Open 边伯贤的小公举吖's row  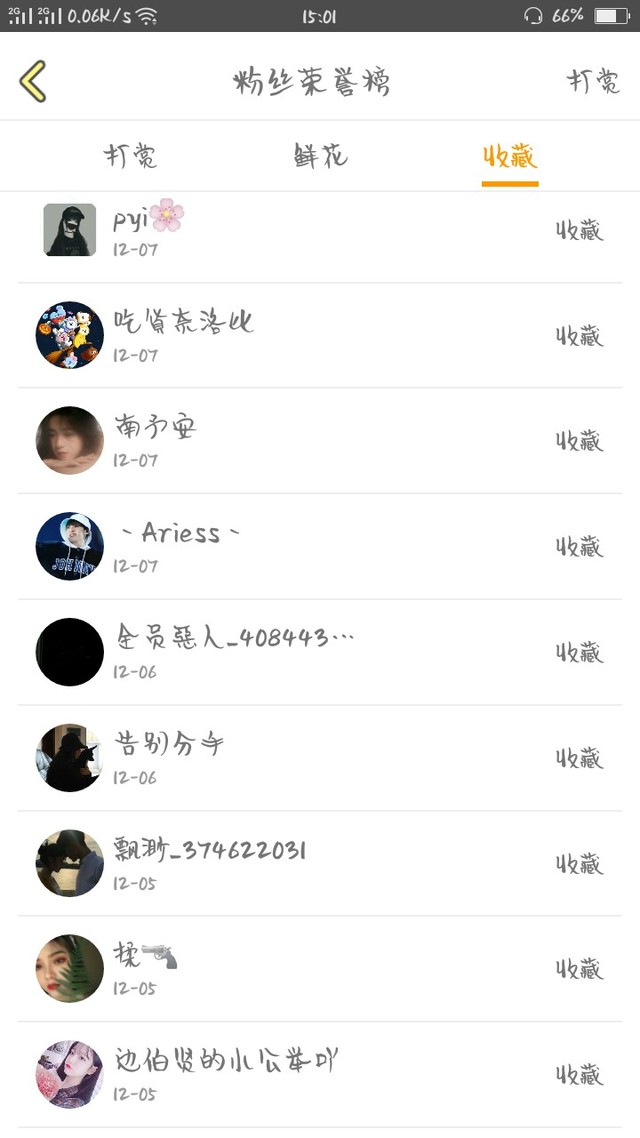[320, 1075]
